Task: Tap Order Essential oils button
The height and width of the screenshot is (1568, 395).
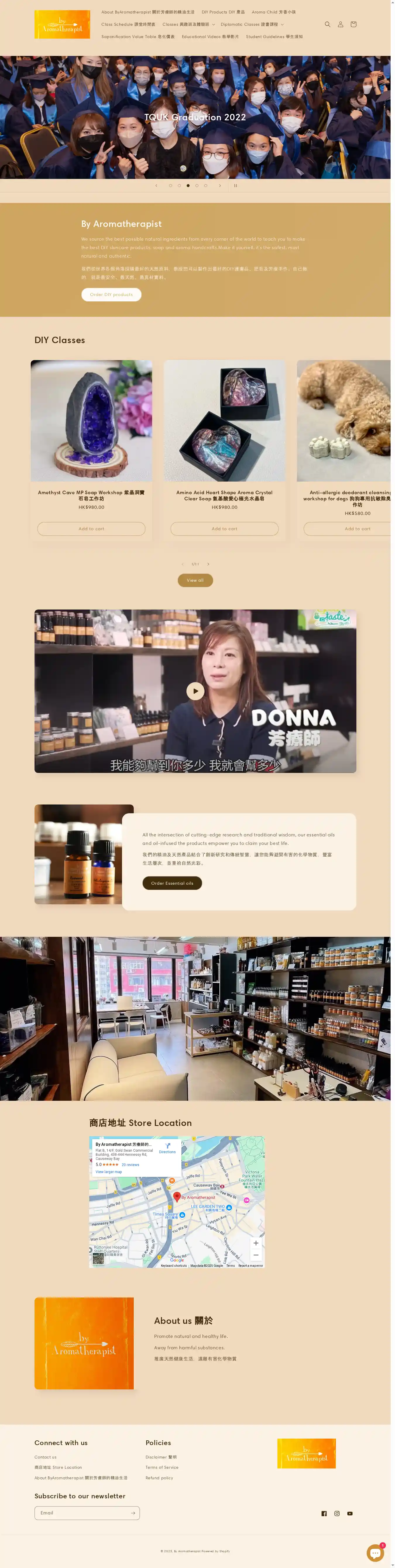Action: [x=172, y=883]
